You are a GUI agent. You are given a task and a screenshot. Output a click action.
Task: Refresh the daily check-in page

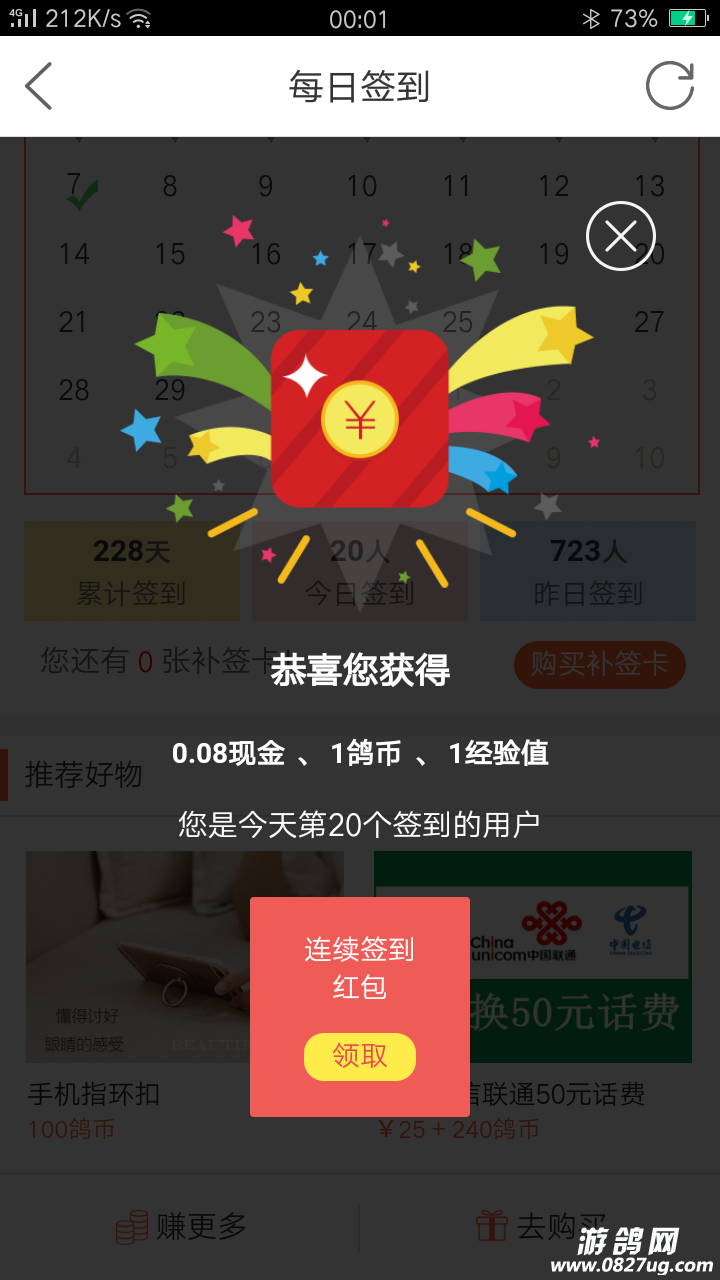click(x=669, y=86)
